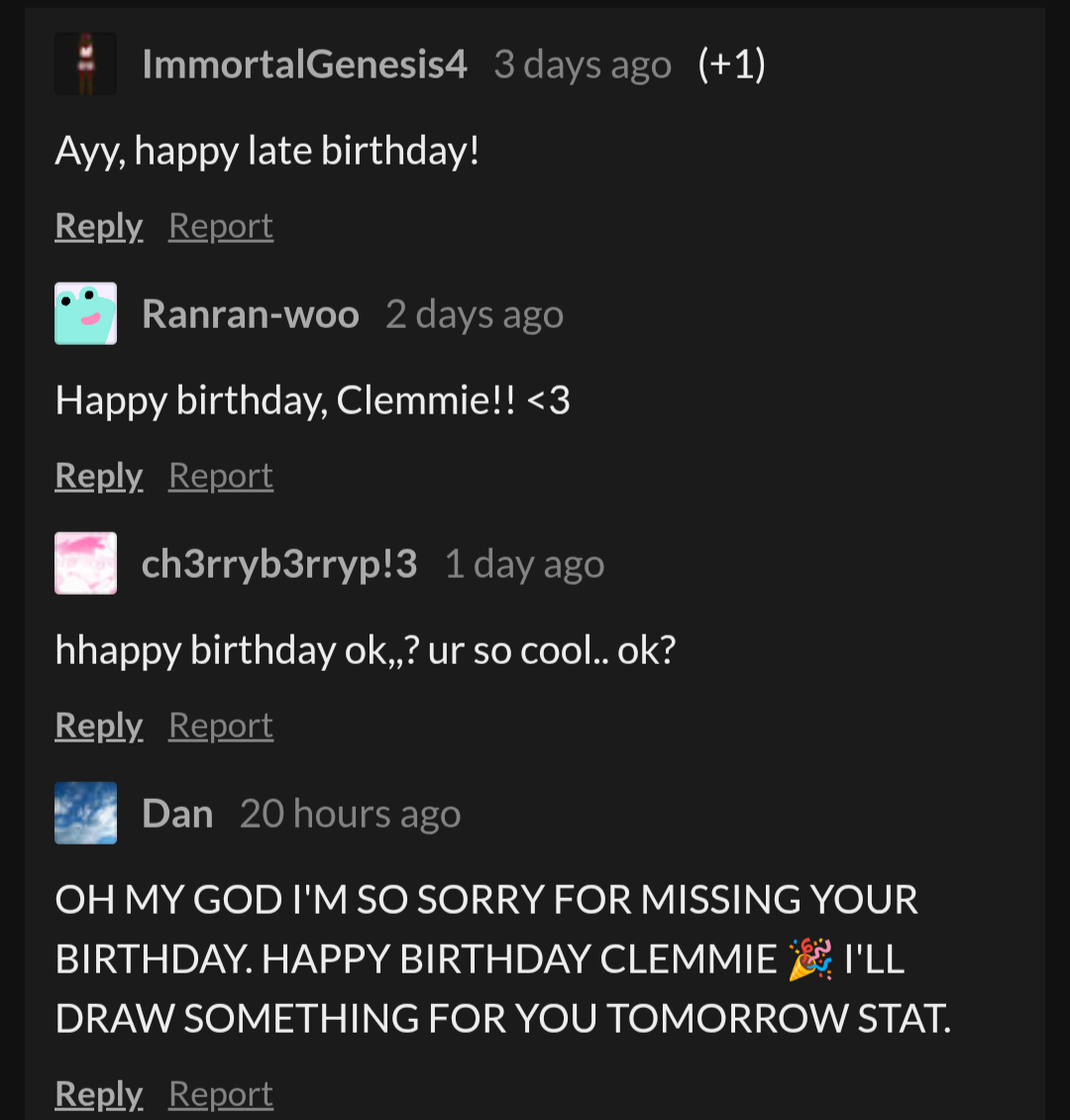Viewport: 1070px width, 1120px height.
Task: Reply to ch3rryb3rryp!3's comment
Action: [99, 726]
